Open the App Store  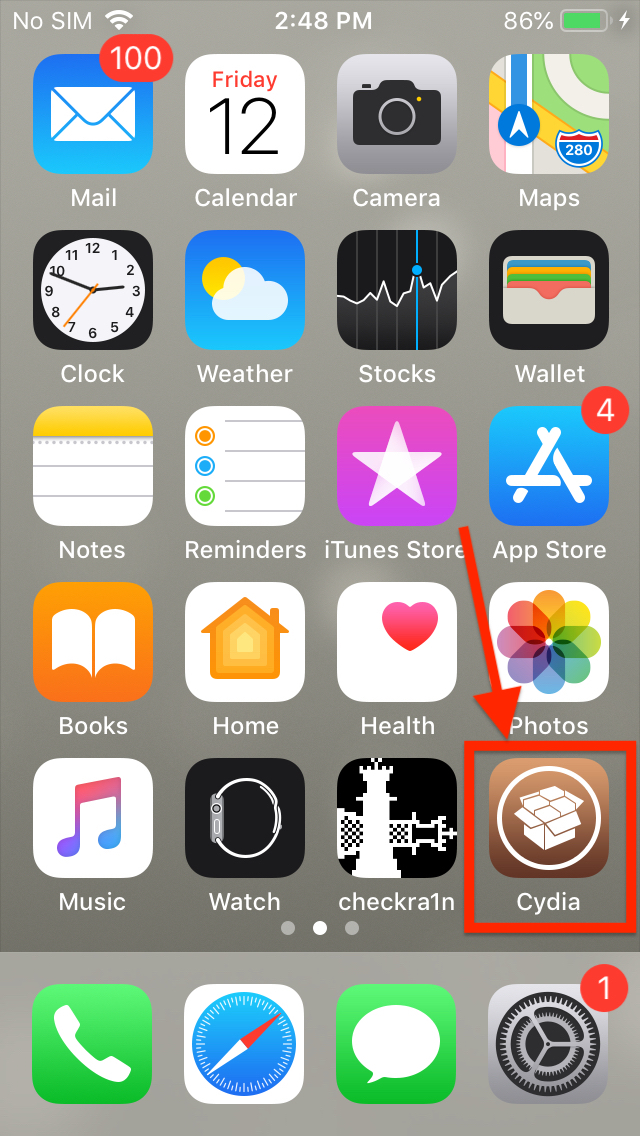point(549,466)
